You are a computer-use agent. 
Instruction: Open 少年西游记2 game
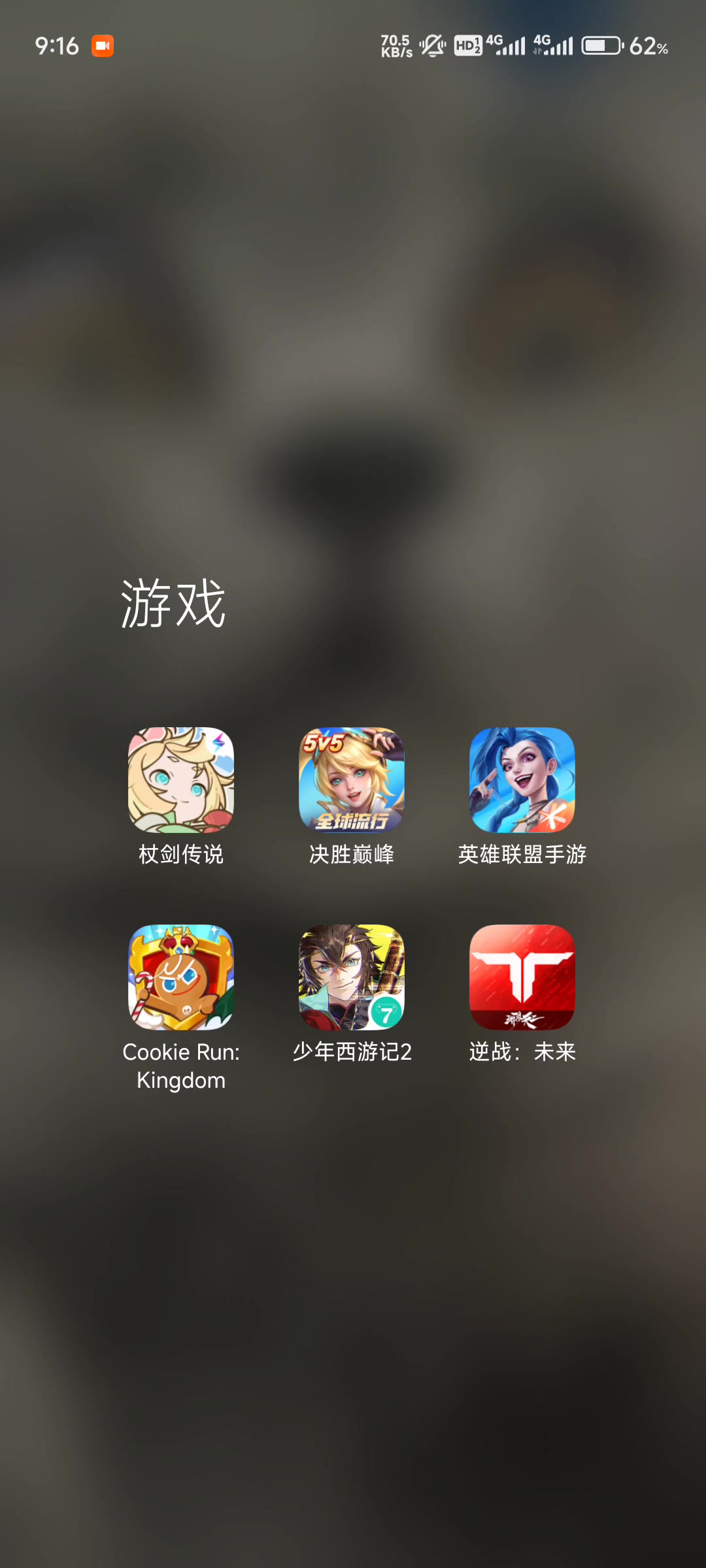click(352, 977)
